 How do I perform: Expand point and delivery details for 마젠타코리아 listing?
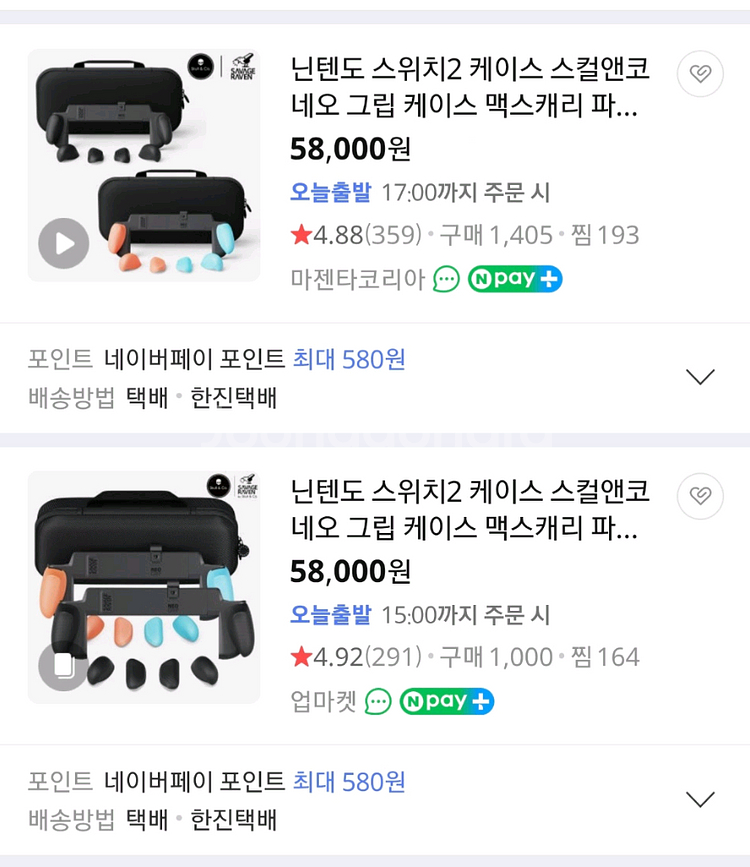[x=700, y=377]
